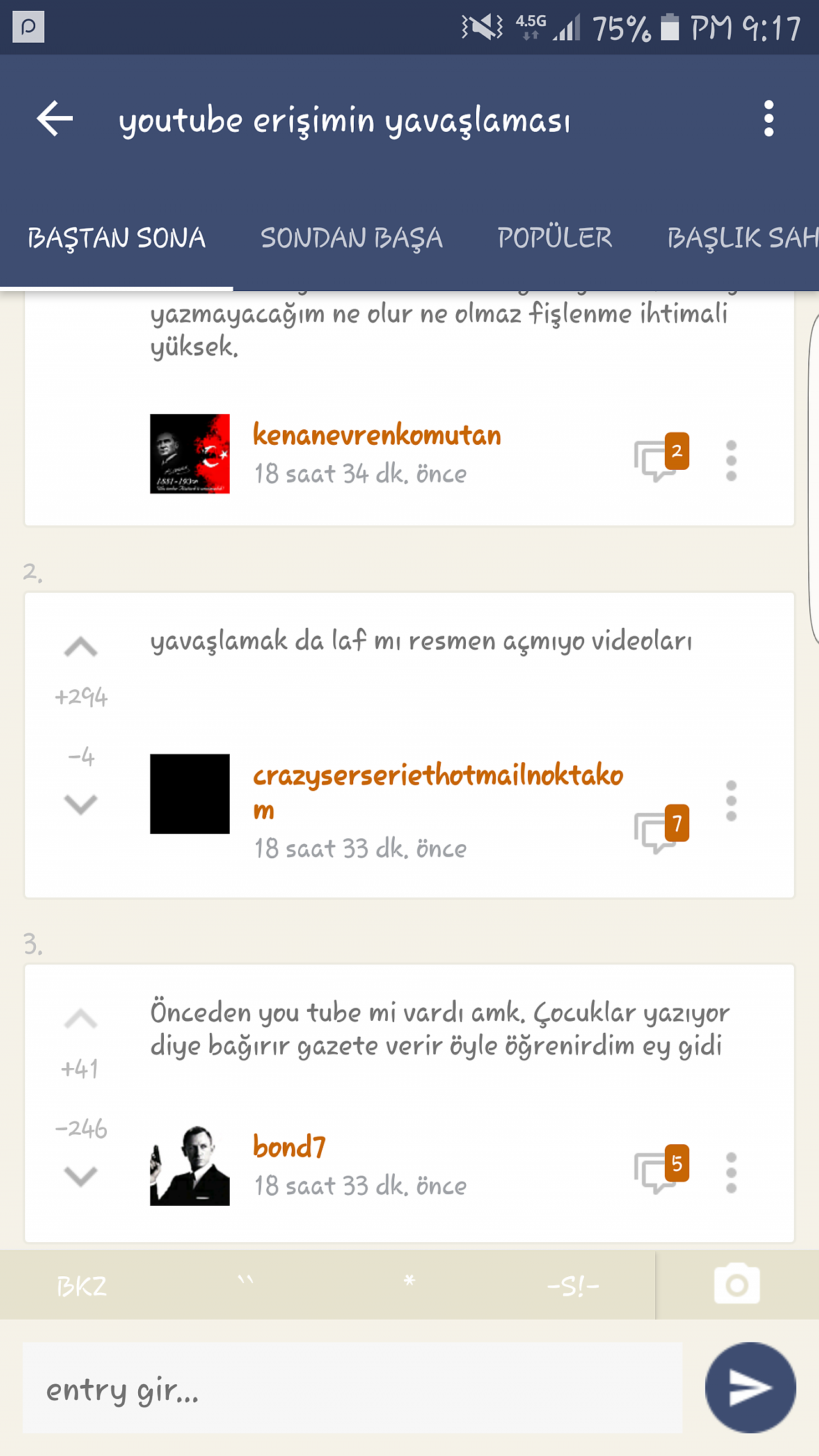
Task: Open kenanevrenkomutan's profile
Action: [377, 435]
